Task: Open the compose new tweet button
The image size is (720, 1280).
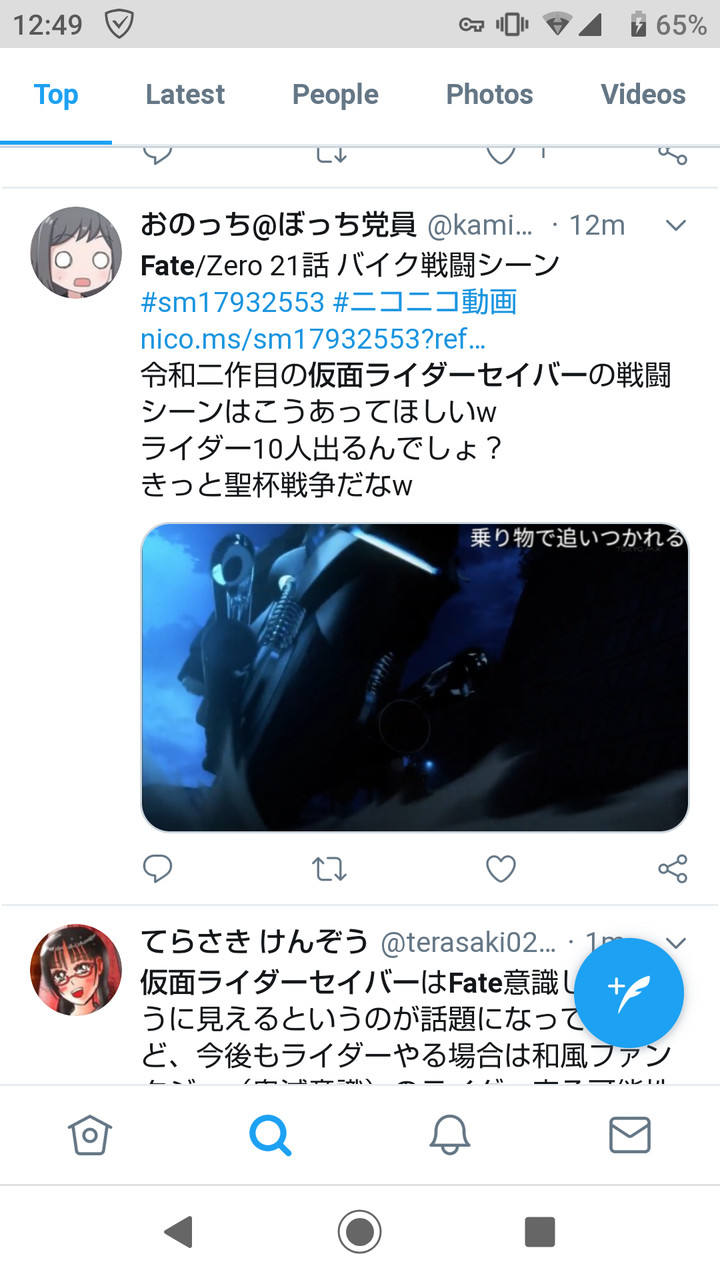Action: point(629,992)
